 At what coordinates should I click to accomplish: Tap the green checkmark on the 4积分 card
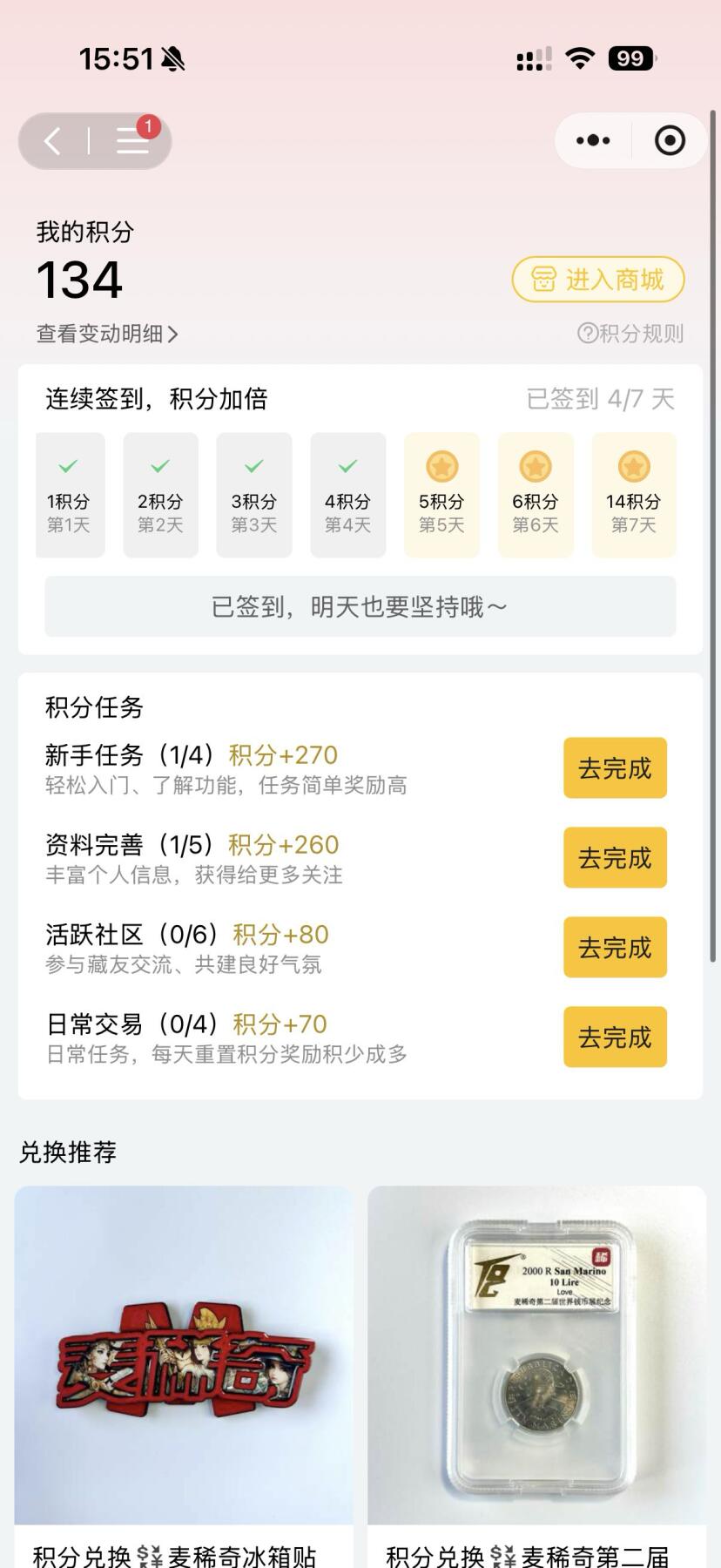[347, 466]
